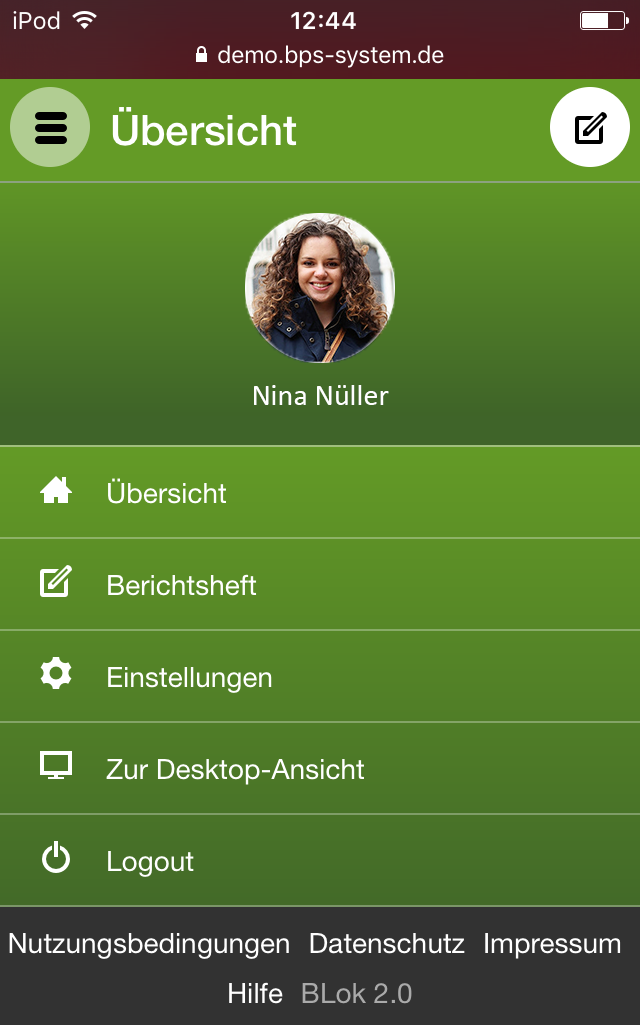Tap the edit pencil icon
Screen dimensions: 640x1025
tap(589, 128)
